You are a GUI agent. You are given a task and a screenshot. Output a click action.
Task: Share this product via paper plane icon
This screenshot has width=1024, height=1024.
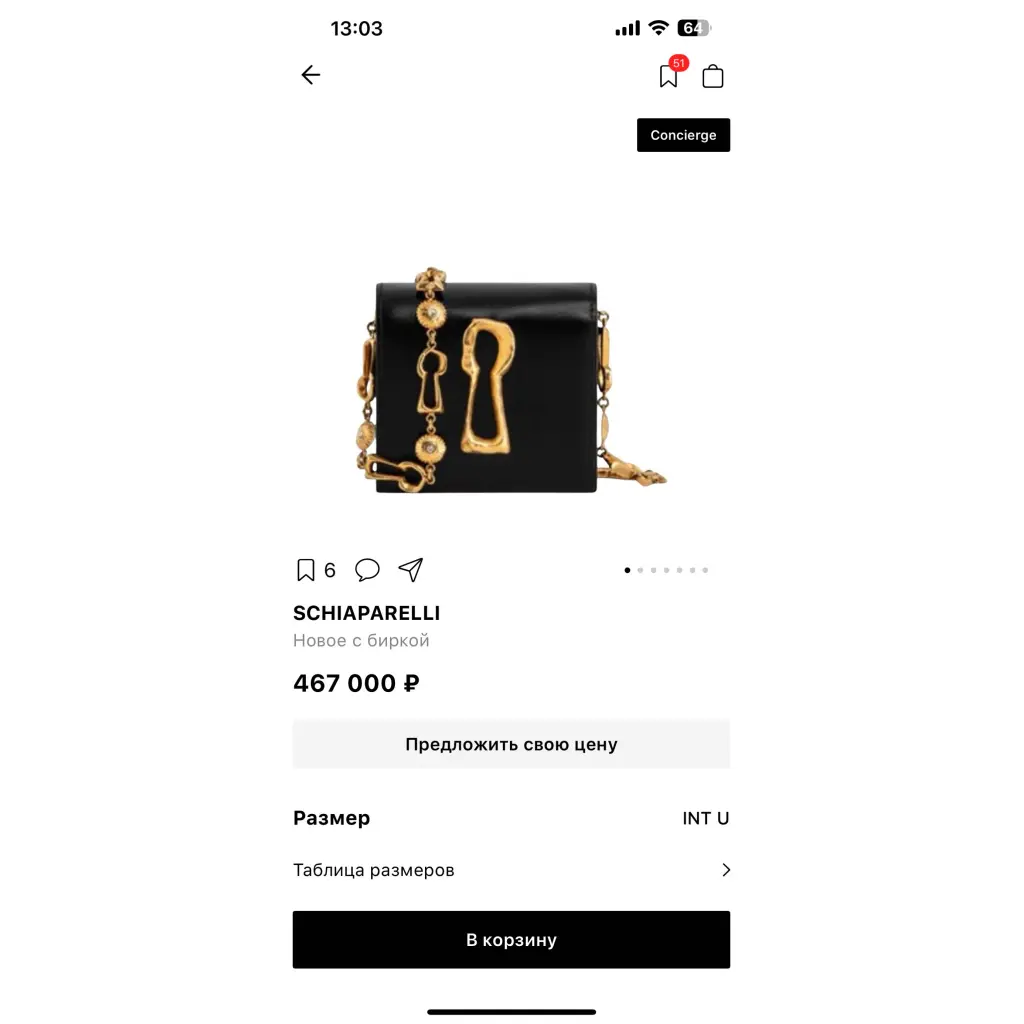(411, 570)
